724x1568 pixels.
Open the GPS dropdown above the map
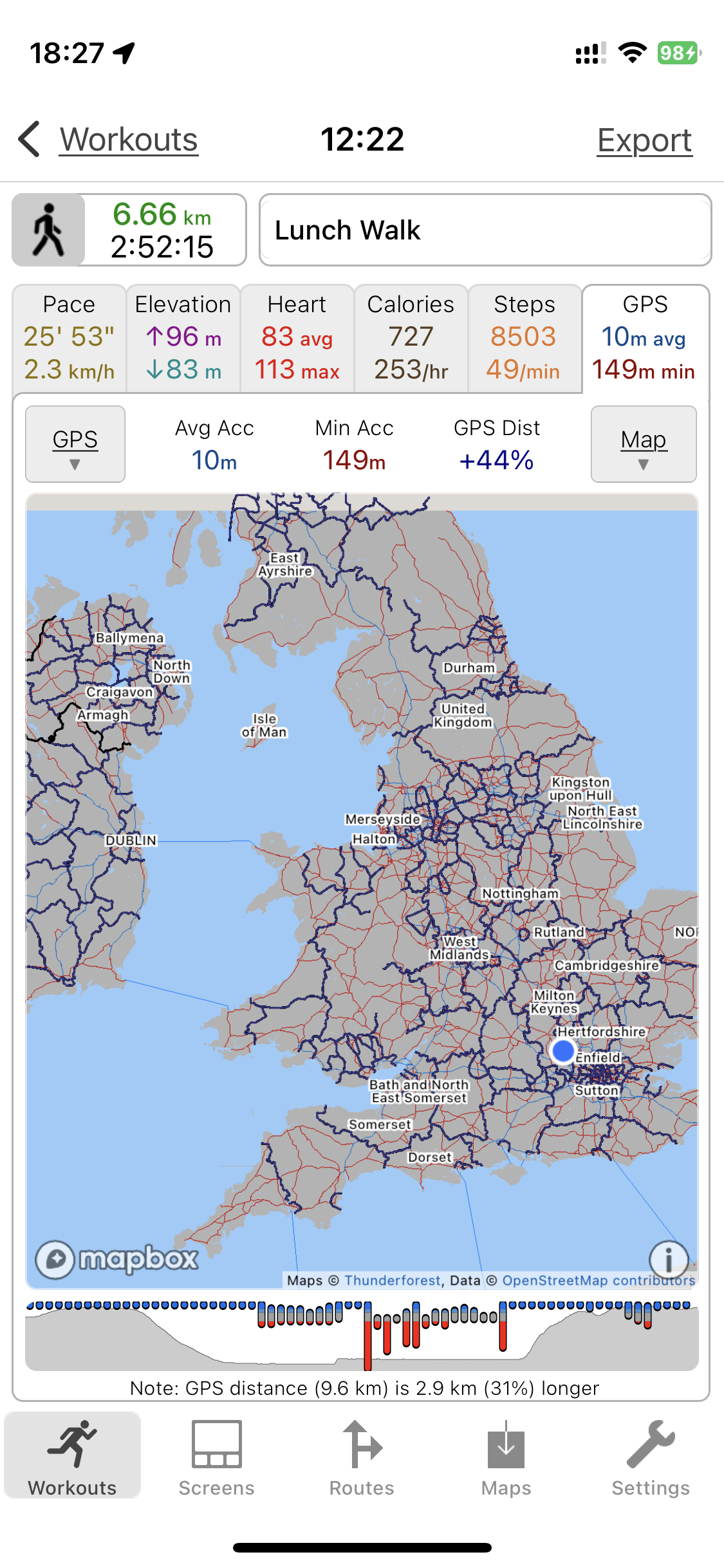click(x=75, y=444)
